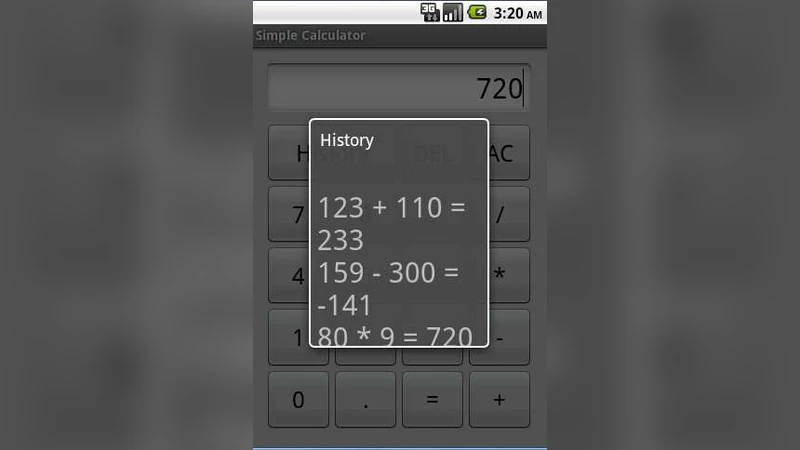Insert a decimal point
Screen dimensions: 800x450
point(365,399)
